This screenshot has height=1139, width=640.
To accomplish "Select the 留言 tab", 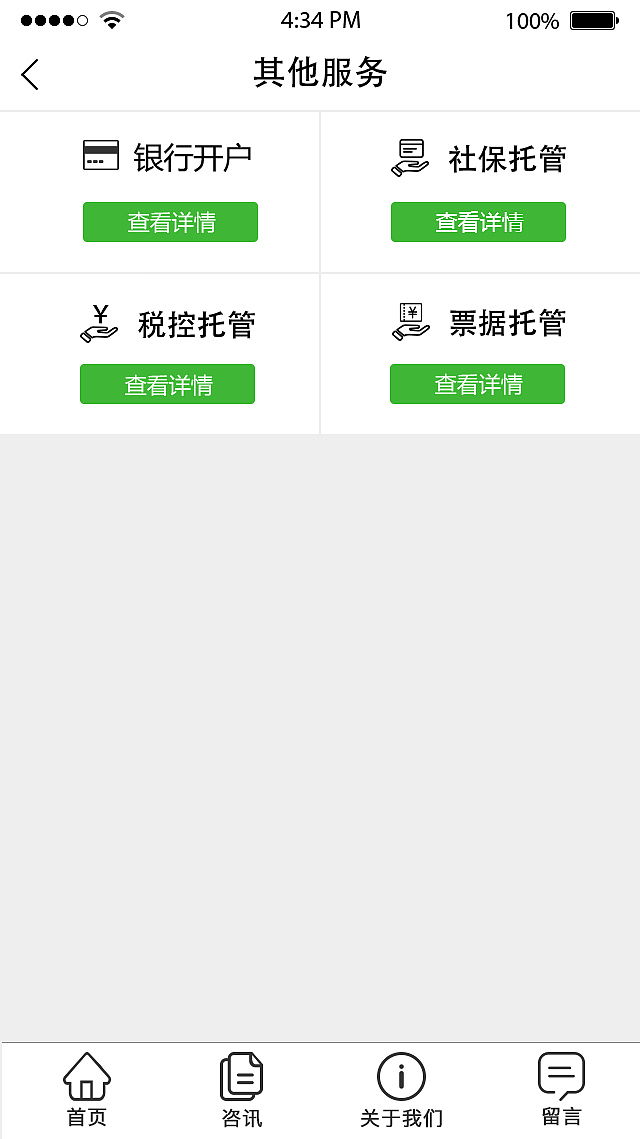I will pyautogui.click(x=561, y=1089).
